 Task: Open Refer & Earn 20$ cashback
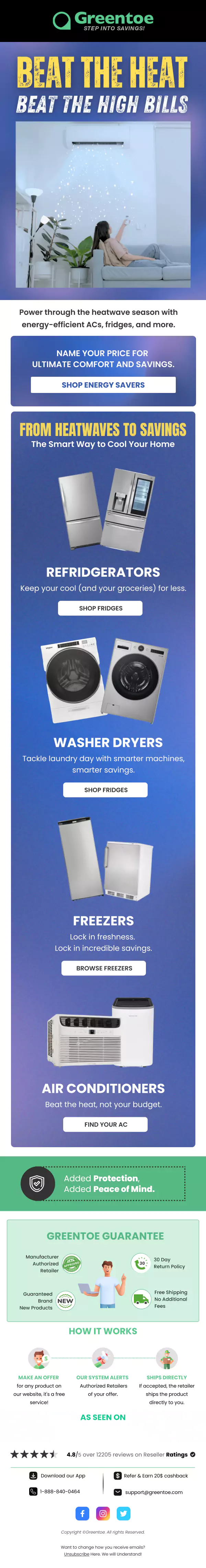tap(156, 1475)
